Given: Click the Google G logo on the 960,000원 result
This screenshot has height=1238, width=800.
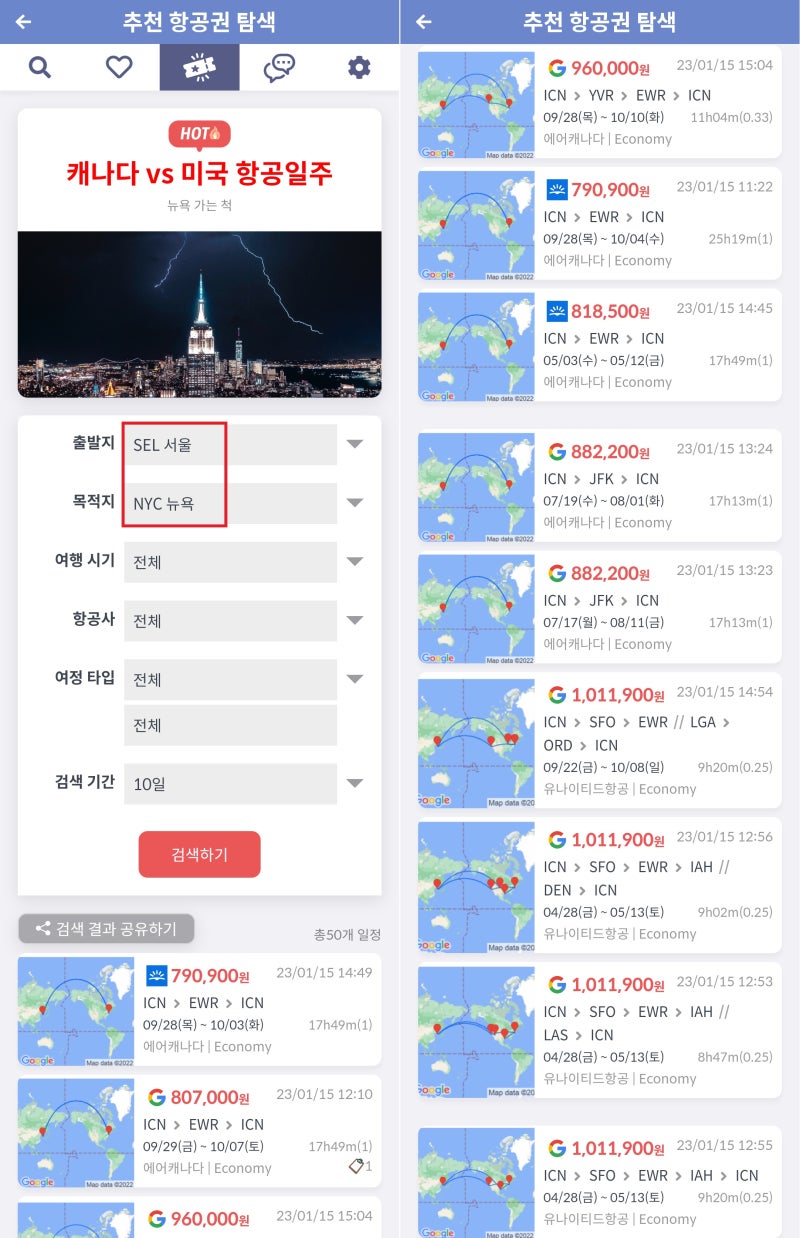Looking at the screenshot, I should (x=557, y=66).
